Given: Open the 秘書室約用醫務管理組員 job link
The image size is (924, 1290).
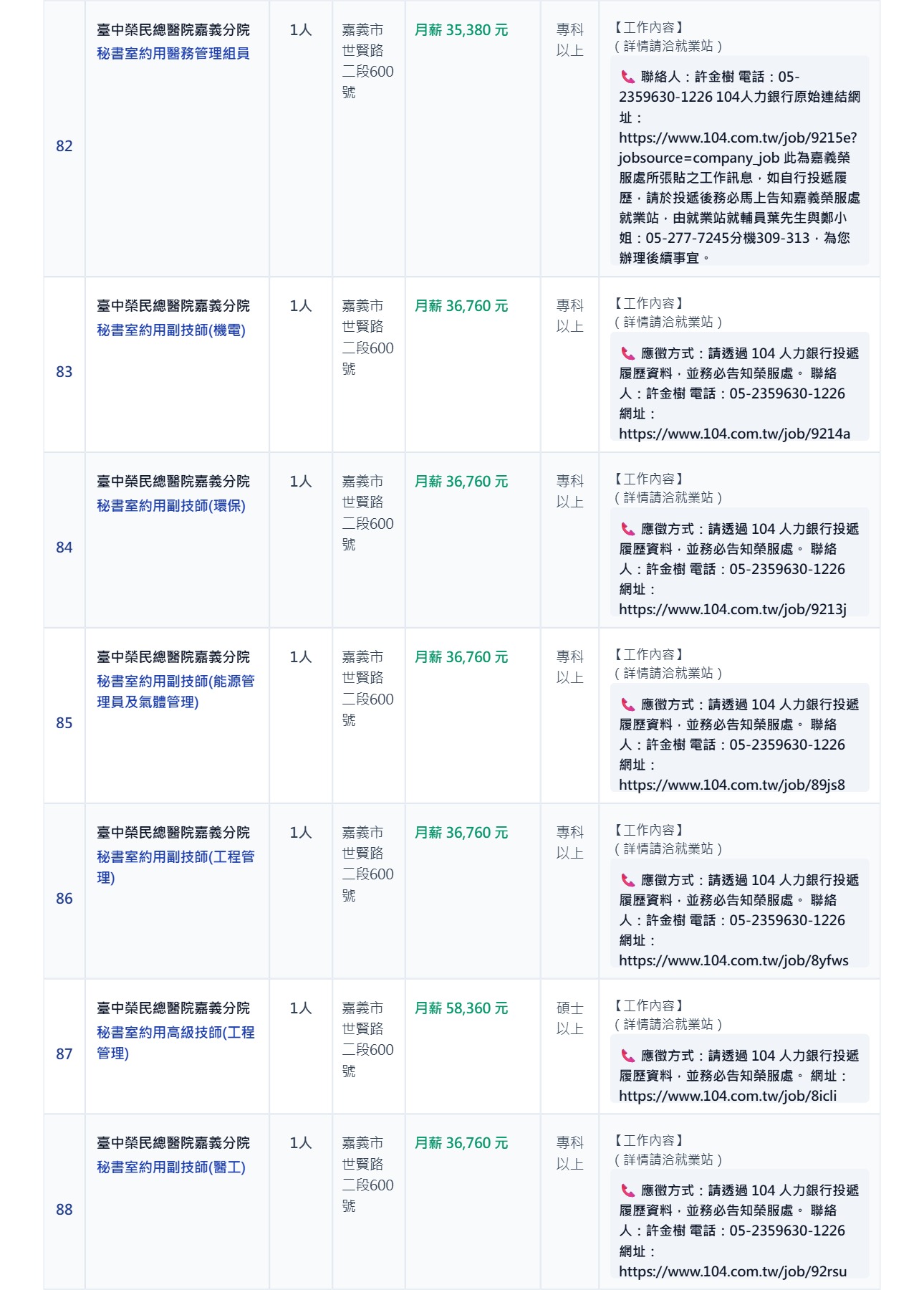Looking at the screenshot, I should click(x=173, y=54).
